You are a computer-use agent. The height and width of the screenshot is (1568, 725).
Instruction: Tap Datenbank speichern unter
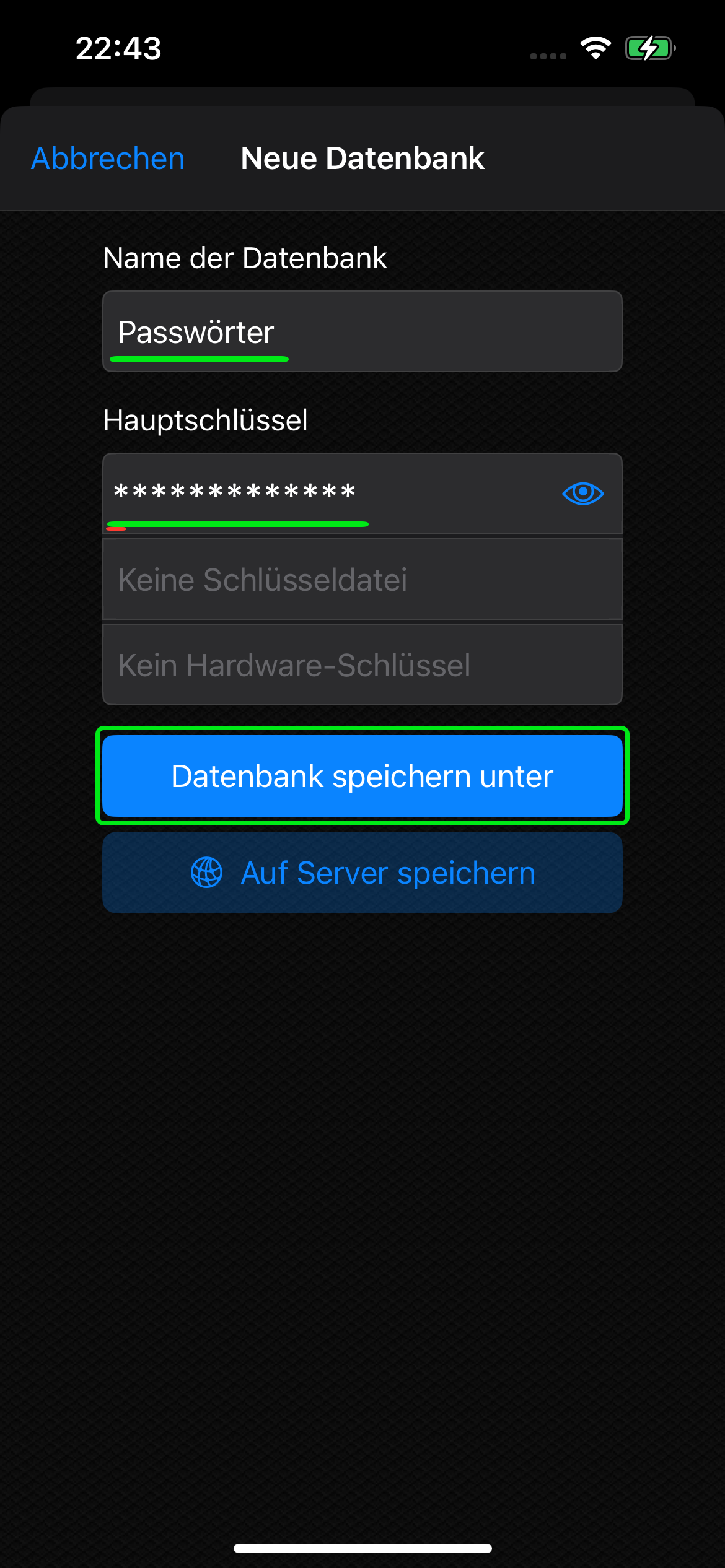pyautogui.click(x=362, y=776)
